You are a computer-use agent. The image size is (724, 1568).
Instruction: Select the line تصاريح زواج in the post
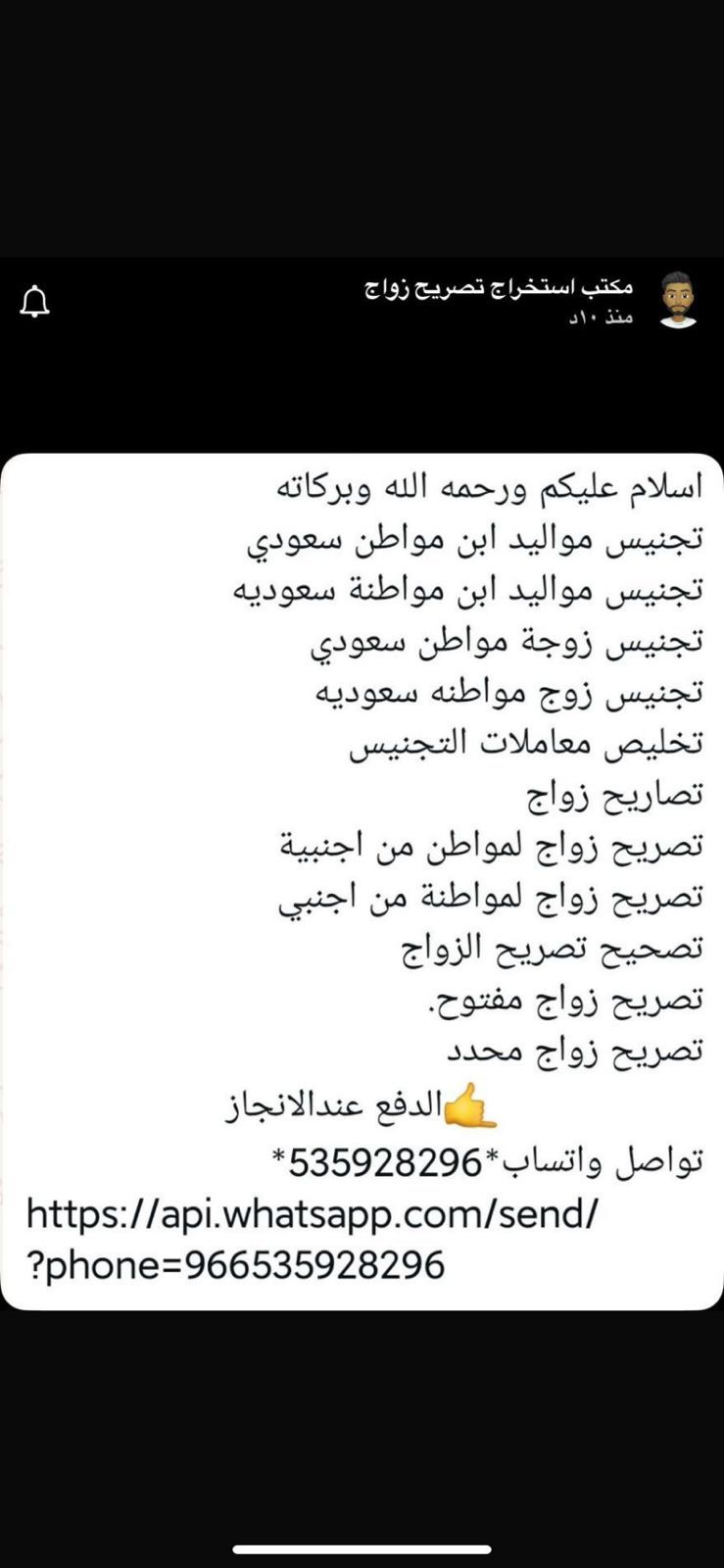click(626, 794)
